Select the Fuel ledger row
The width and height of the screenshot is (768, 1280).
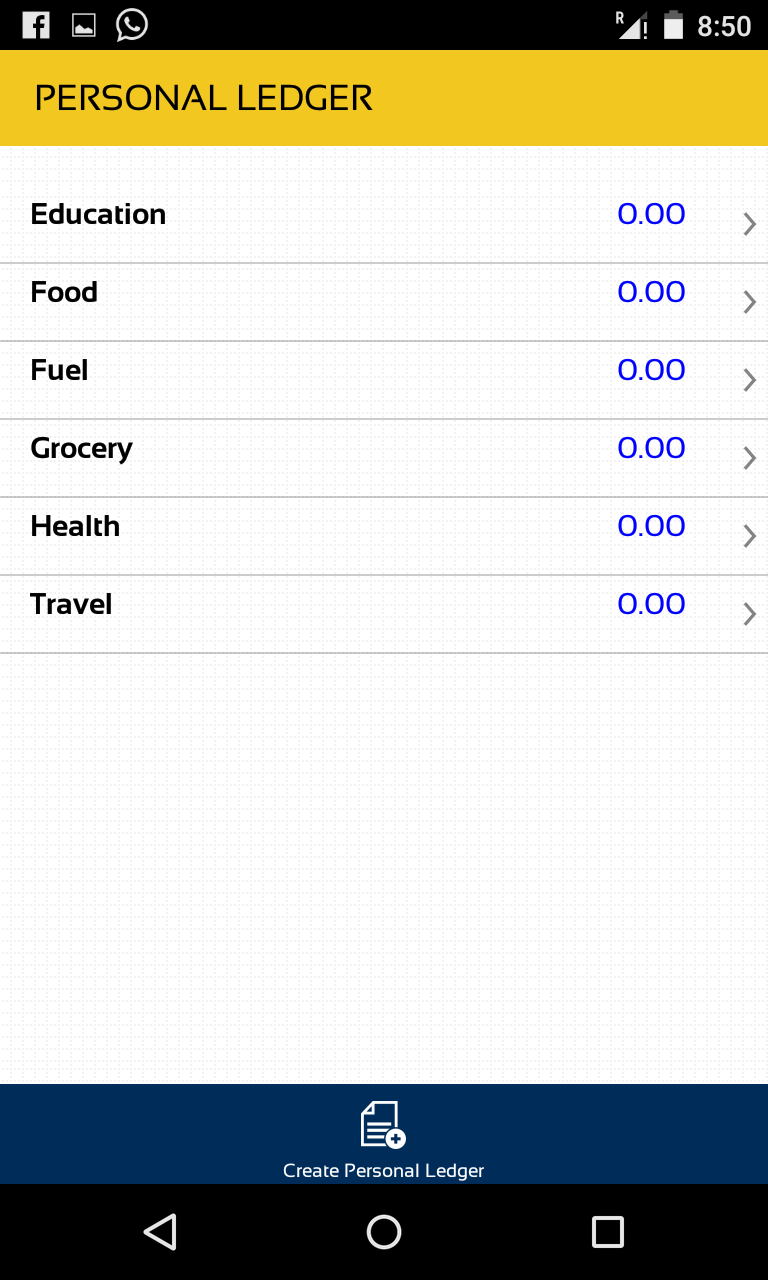(x=384, y=371)
